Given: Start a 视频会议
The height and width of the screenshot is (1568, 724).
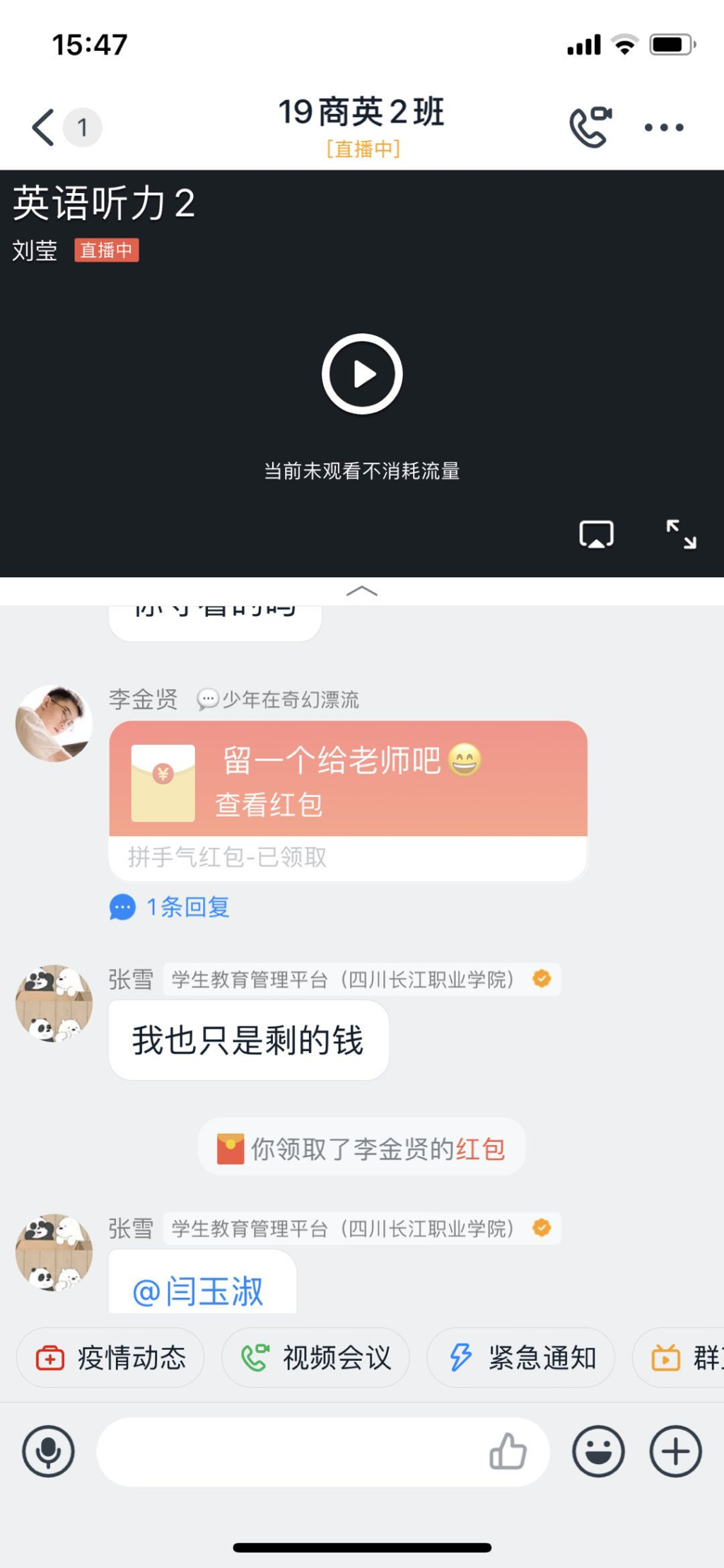Looking at the screenshot, I should point(316,1358).
